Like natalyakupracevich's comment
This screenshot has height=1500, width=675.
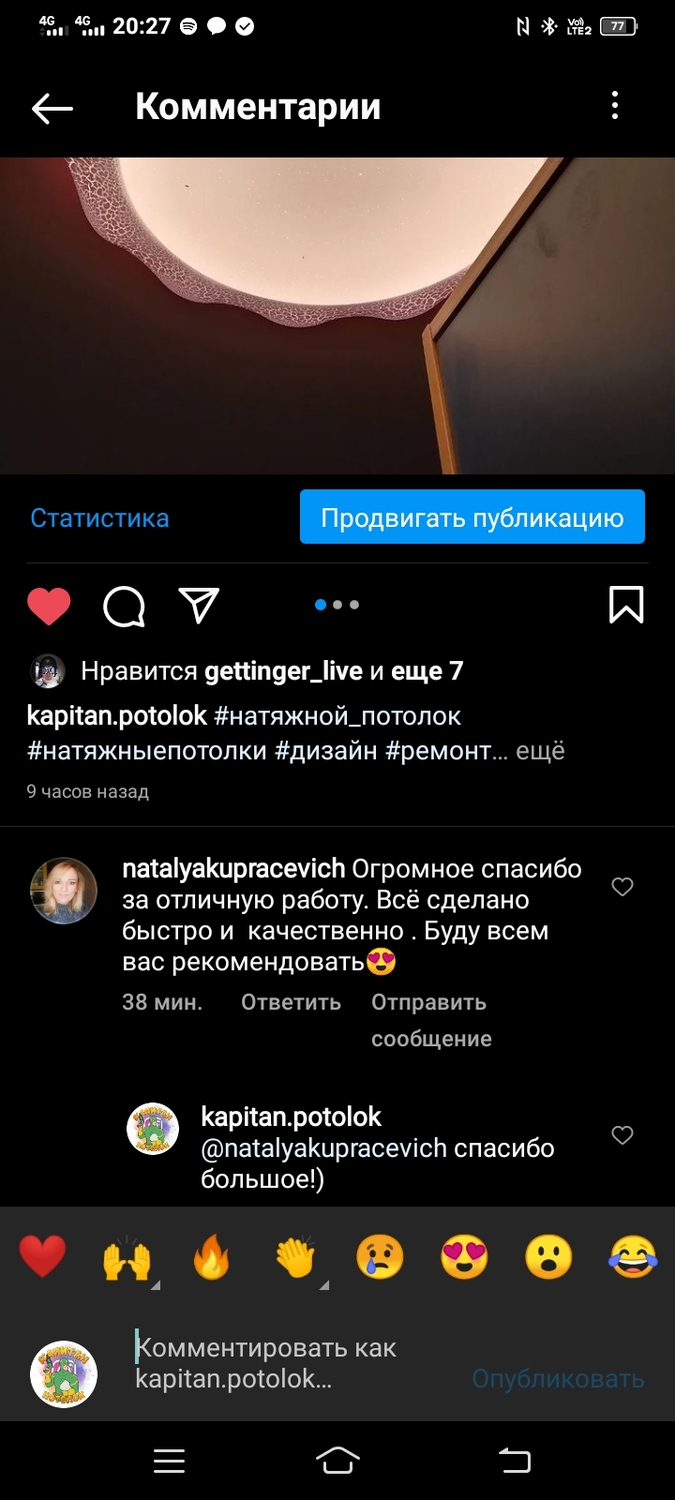[622, 887]
